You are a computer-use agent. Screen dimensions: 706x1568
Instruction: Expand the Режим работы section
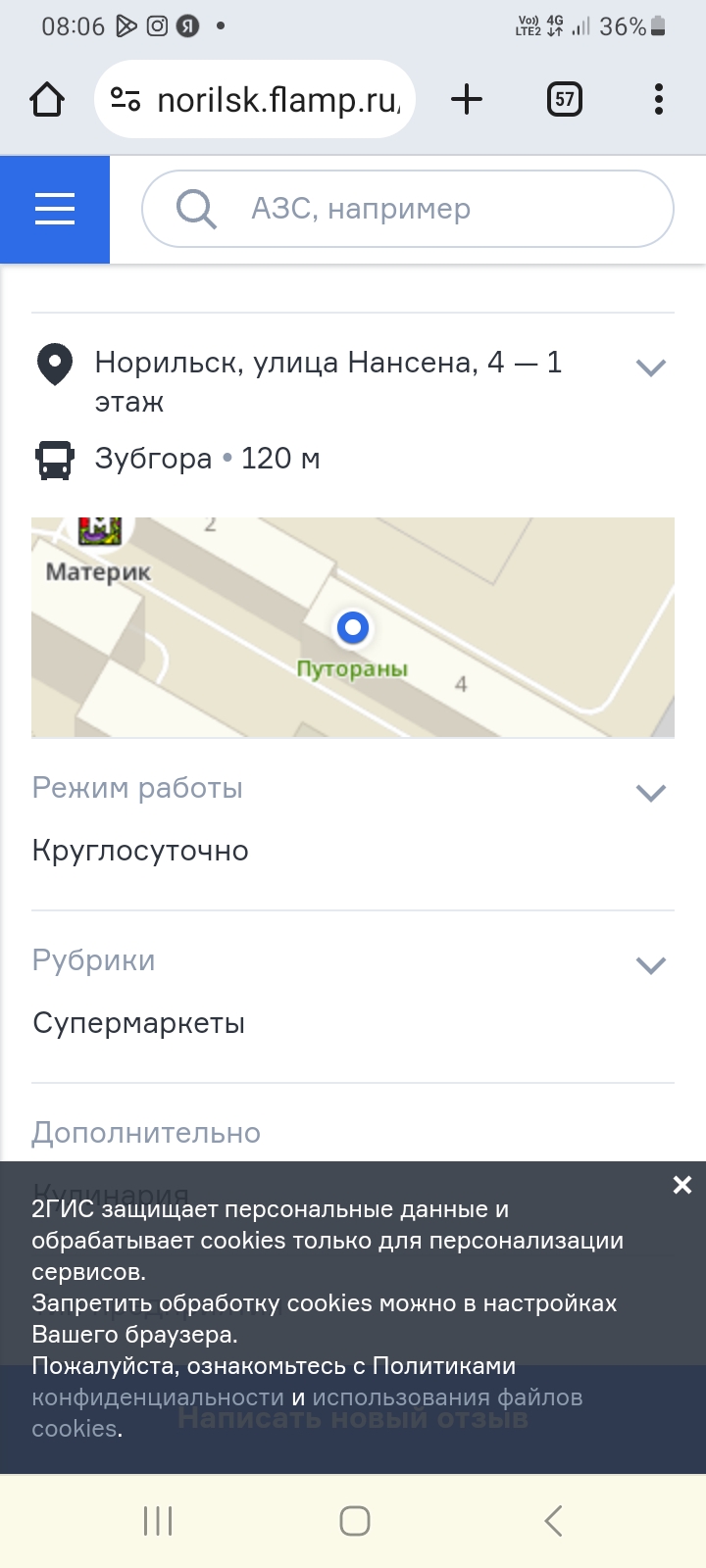click(651, 793)
